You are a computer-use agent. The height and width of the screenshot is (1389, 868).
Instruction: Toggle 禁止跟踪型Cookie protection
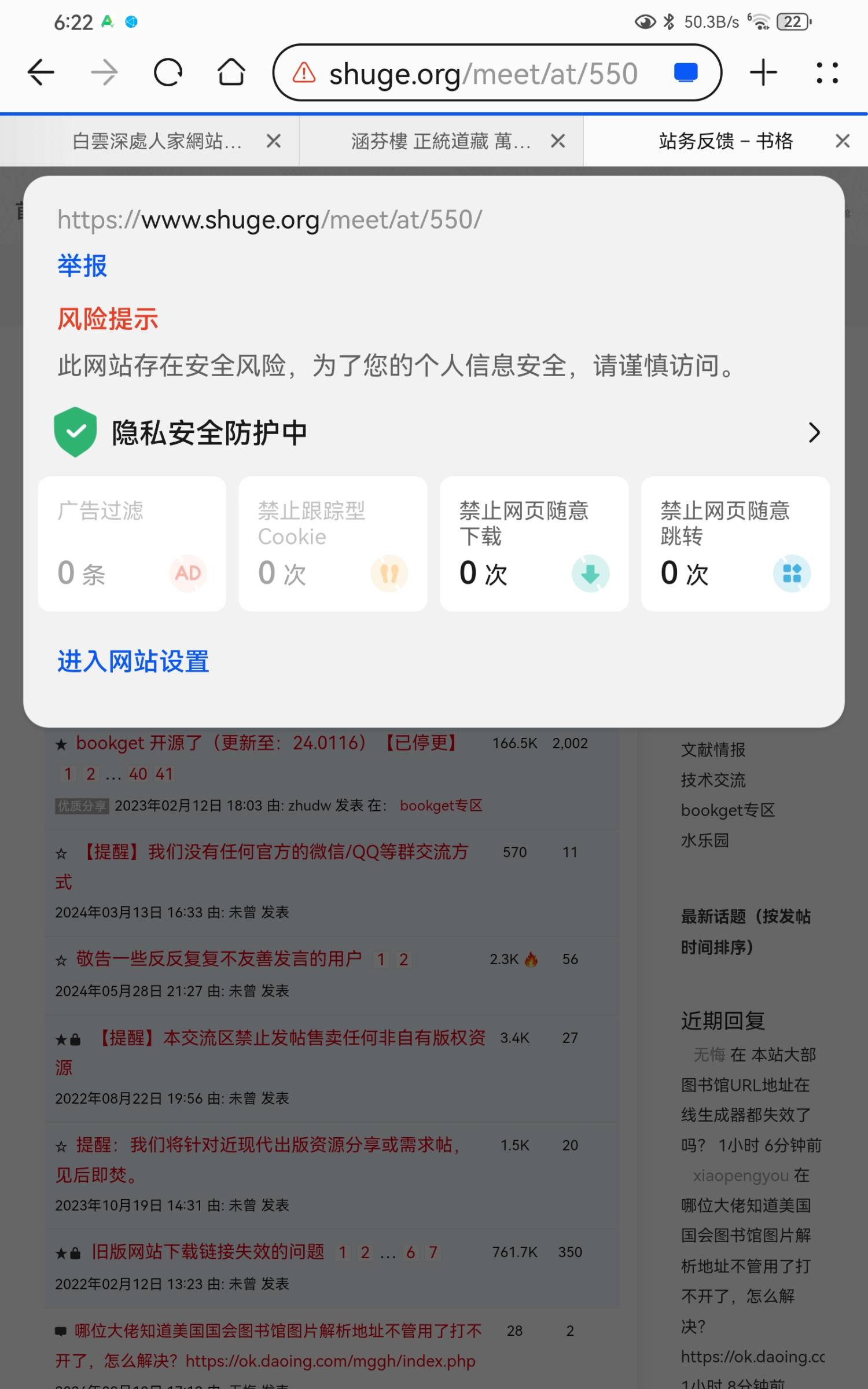pyautogui.click(x=333, y=544)
